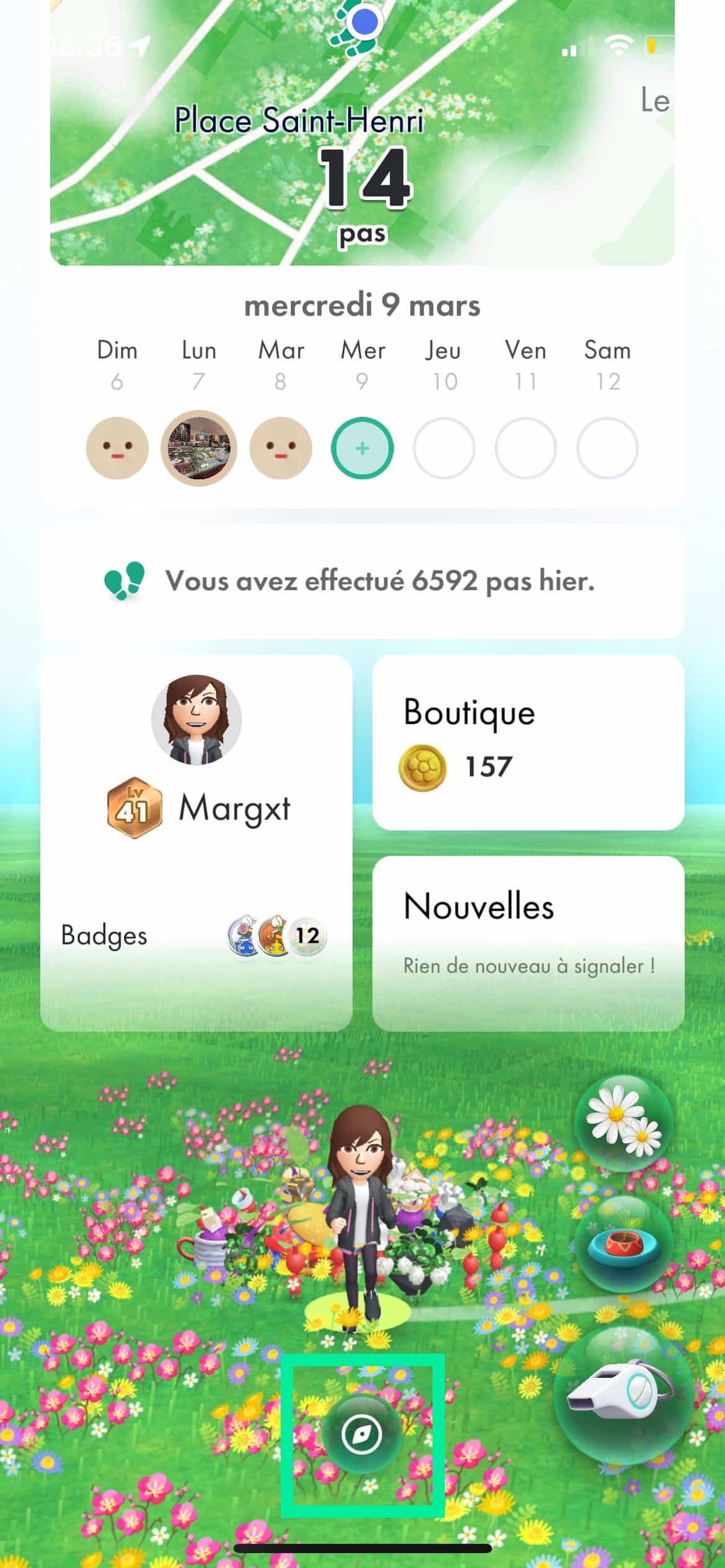Open the Monday 7 photo entry
The width and height of the screenshot is (725, 1568).
tap(199, 448)
